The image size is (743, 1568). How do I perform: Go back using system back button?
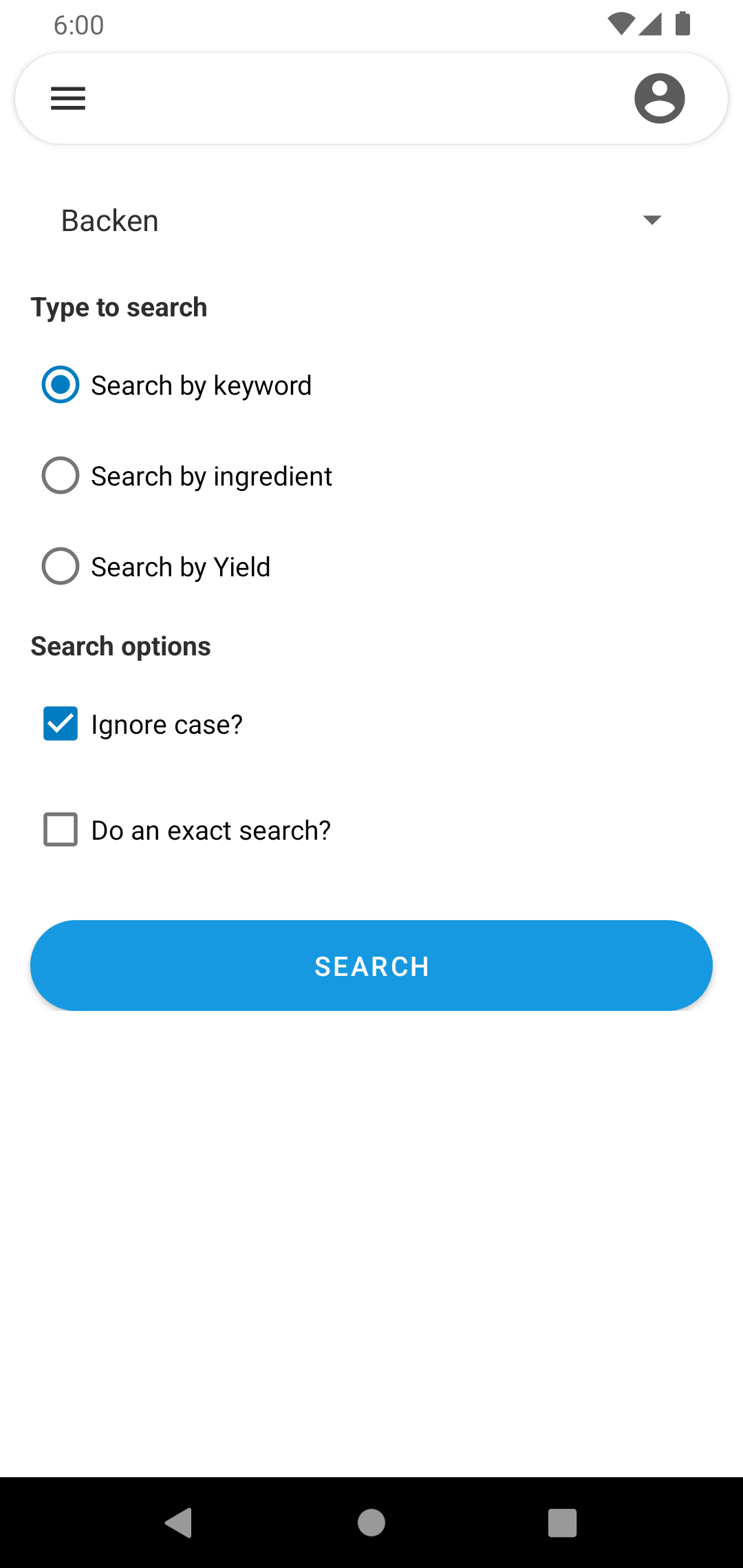pos(180,1523)
